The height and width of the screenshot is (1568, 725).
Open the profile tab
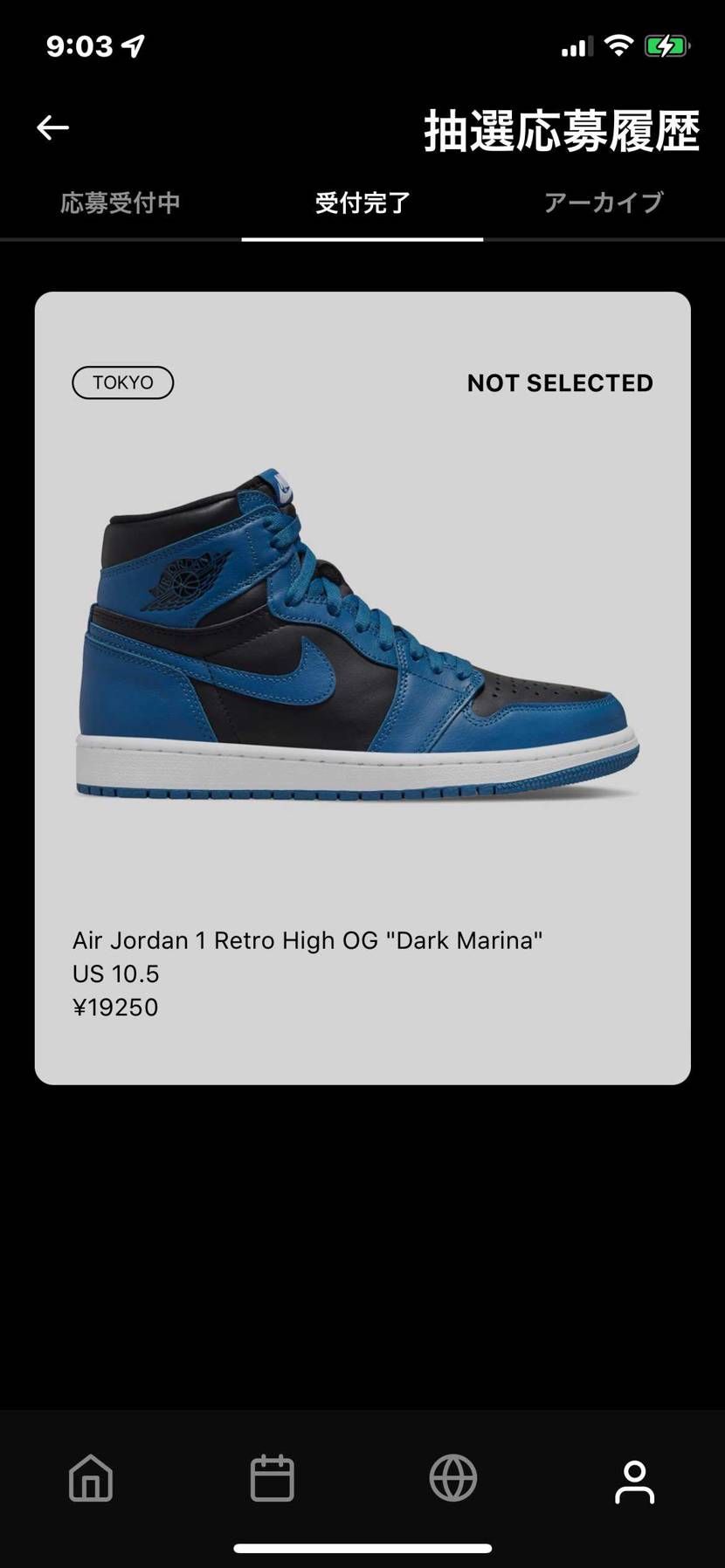(x=634, y=1482)
